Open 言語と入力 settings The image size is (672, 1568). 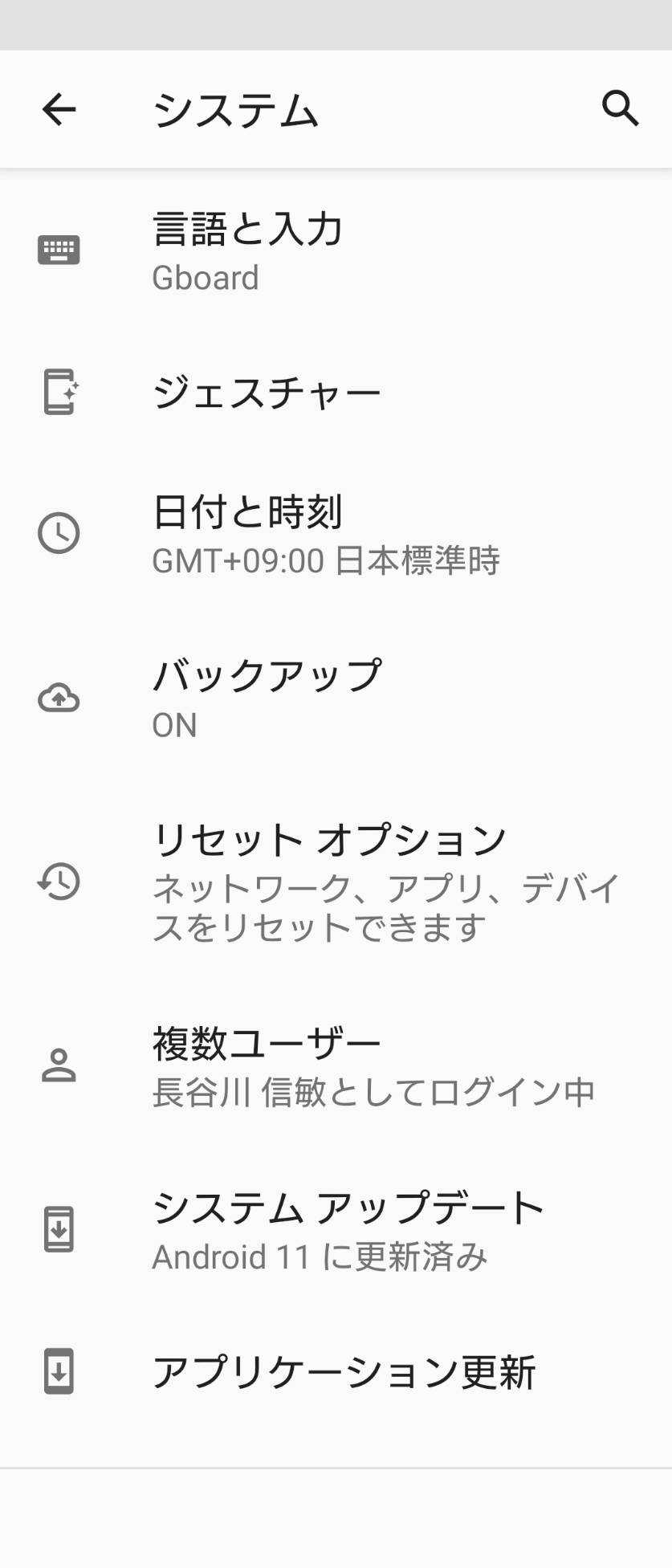pyautogui.click(x=249, y=251)
